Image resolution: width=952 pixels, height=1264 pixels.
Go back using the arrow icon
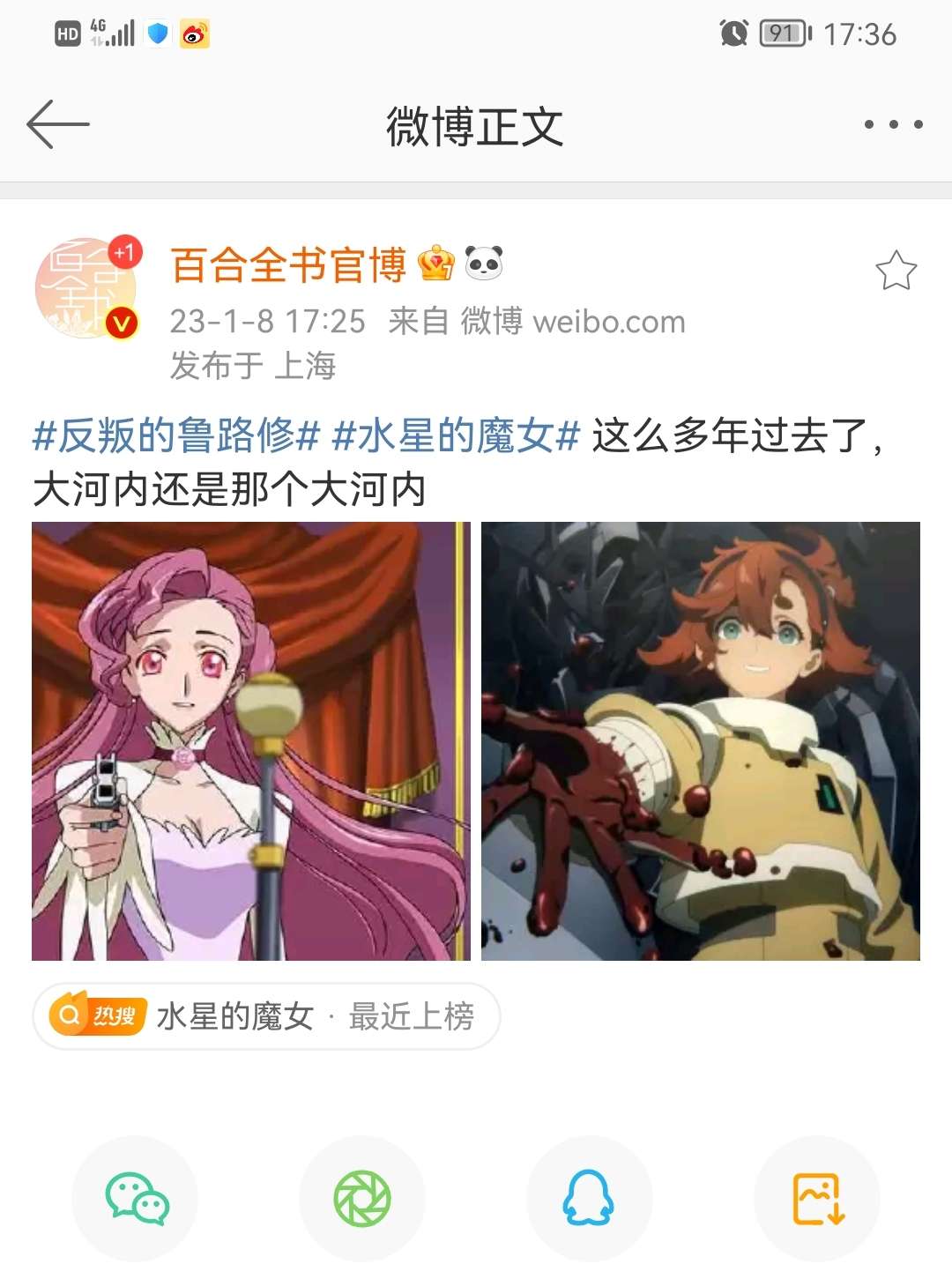(58, 124)
